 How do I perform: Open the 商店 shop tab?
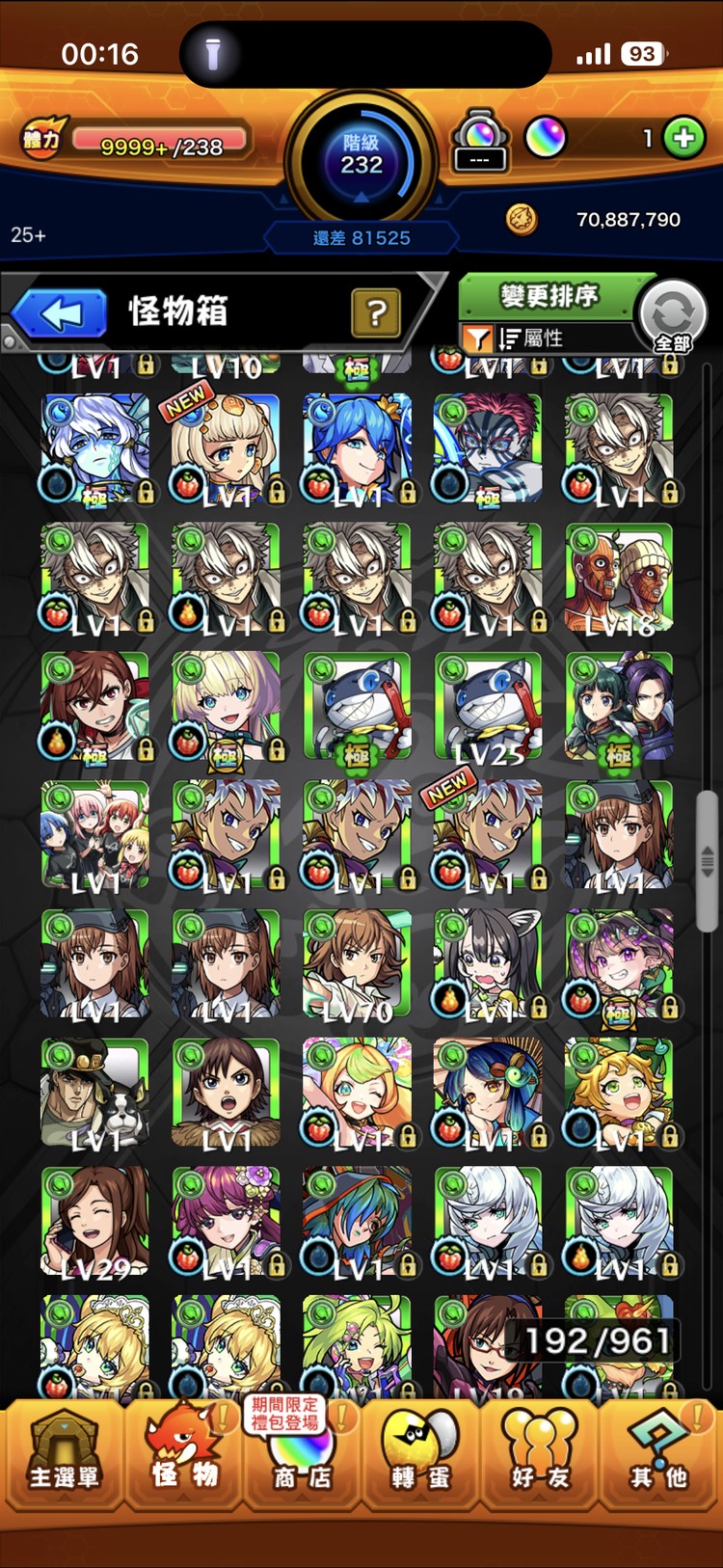coord(302,1454)
